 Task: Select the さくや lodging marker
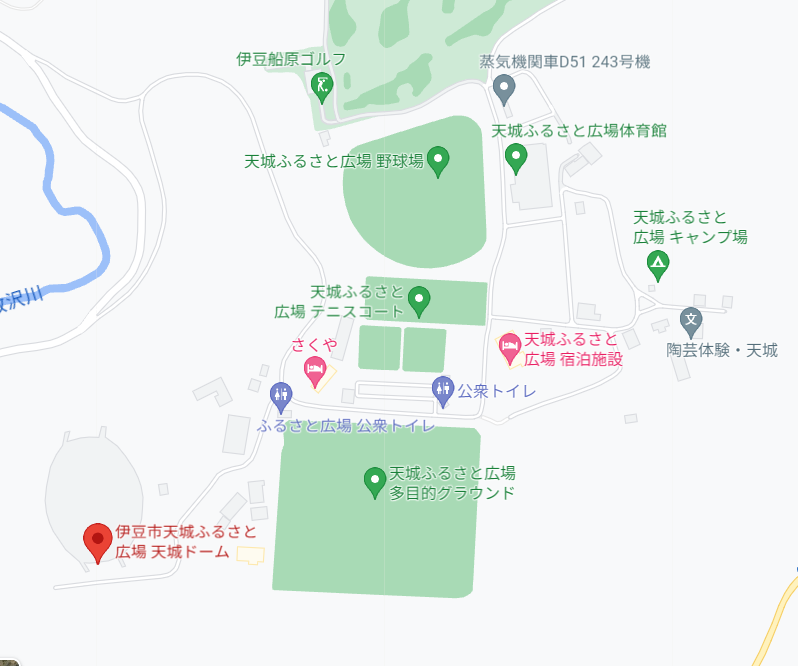pos(314,371)
